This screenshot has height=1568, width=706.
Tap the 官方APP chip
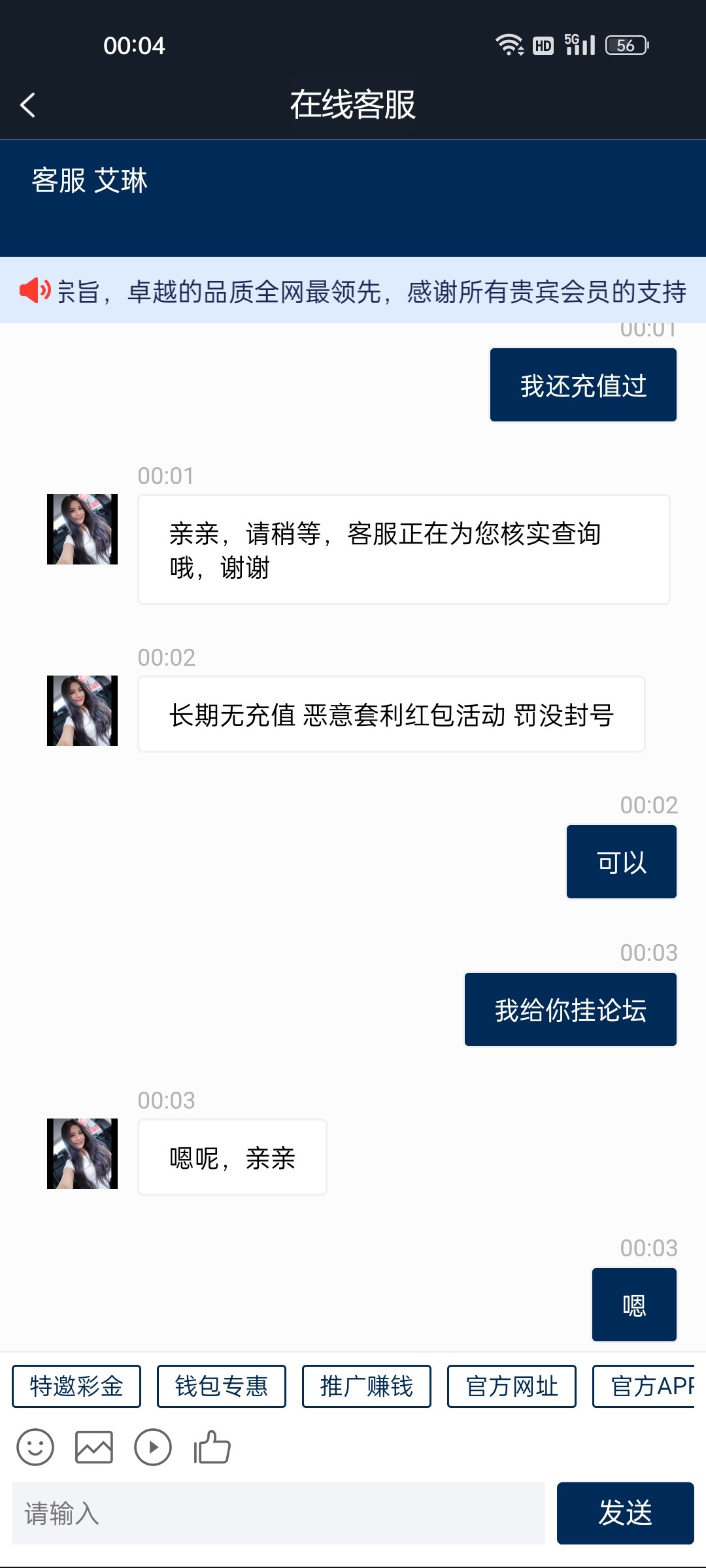[x=647, y=1386]
